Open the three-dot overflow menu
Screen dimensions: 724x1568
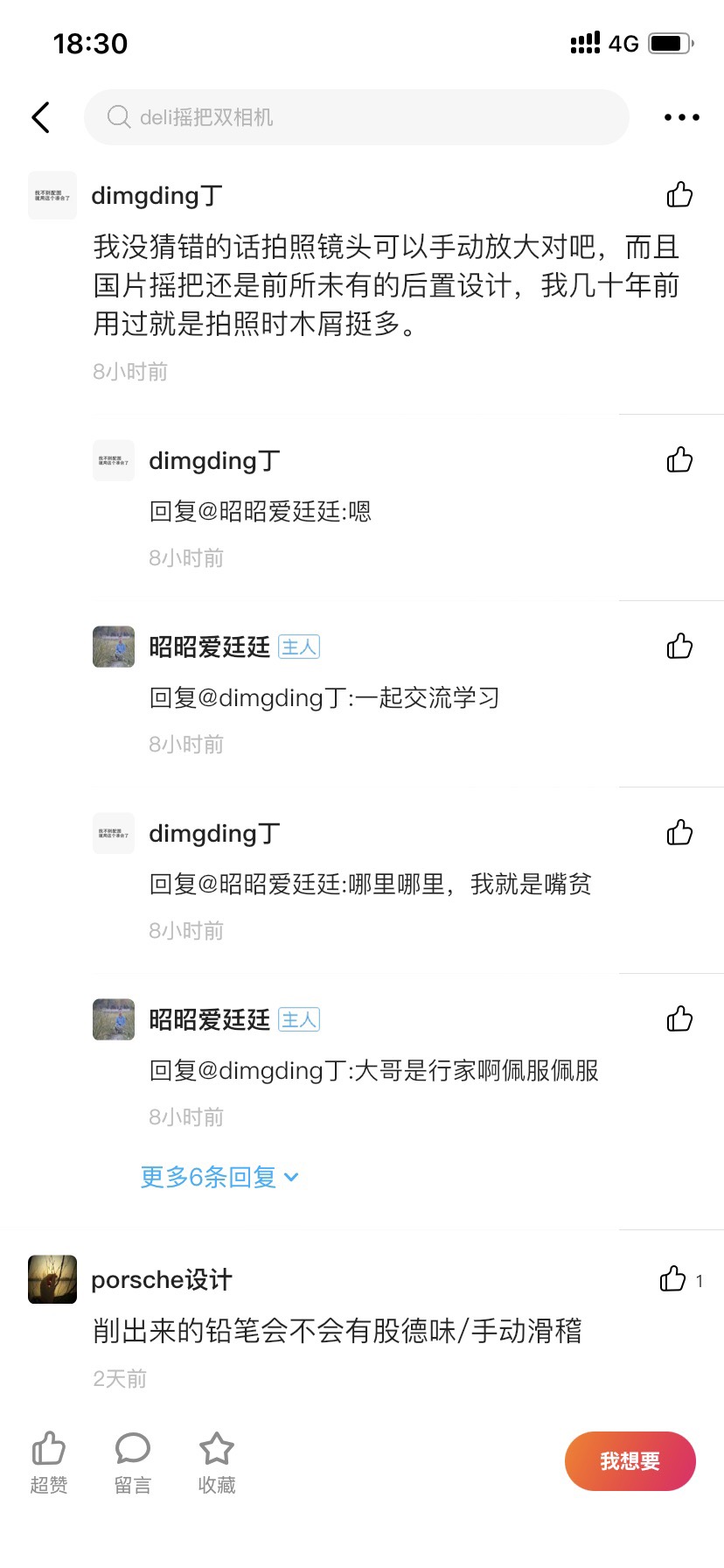tap(681, 117)
